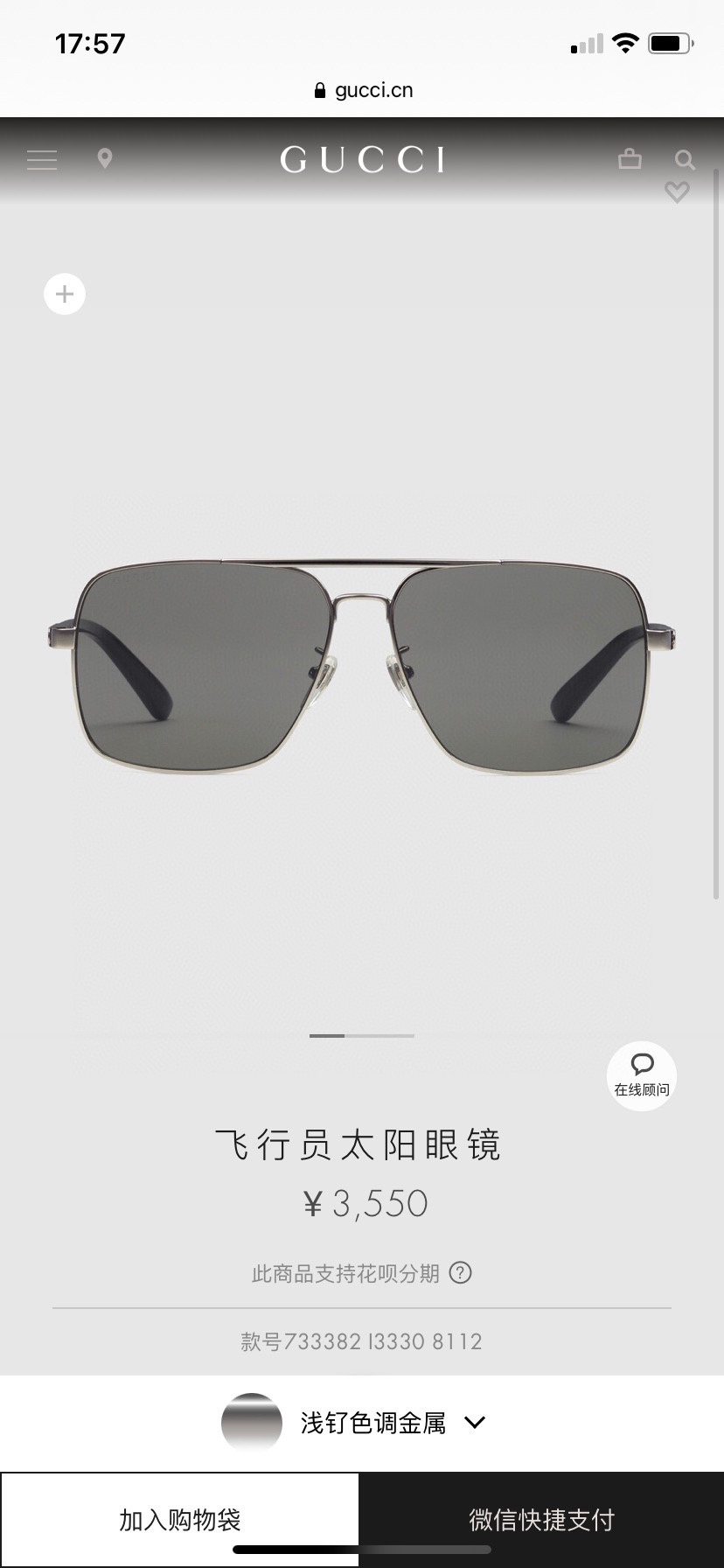Open the 花呗分期 help question mark
The image size is (724, 1568).
(460, 1272)
